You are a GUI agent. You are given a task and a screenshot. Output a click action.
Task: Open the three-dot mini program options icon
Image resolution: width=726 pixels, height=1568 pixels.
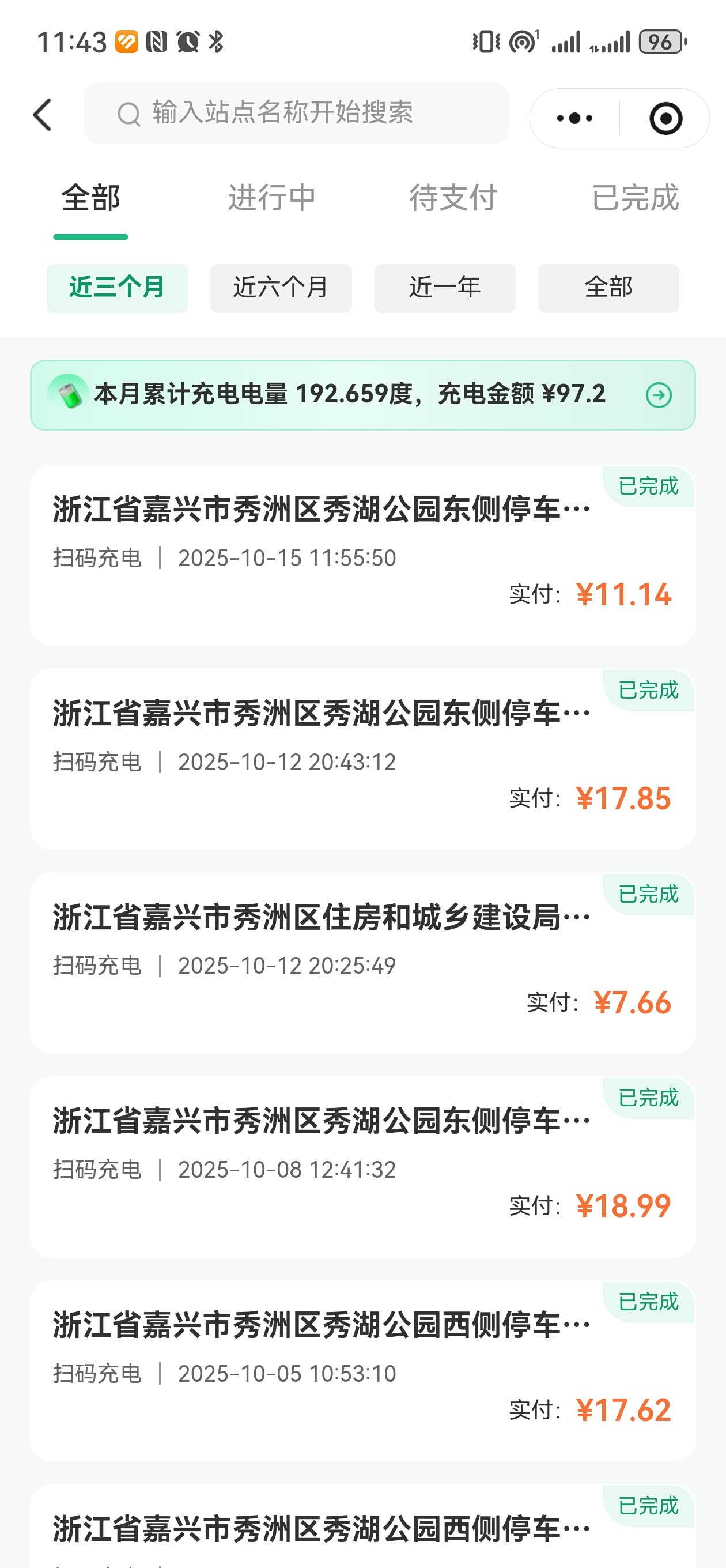click(574, 118)
